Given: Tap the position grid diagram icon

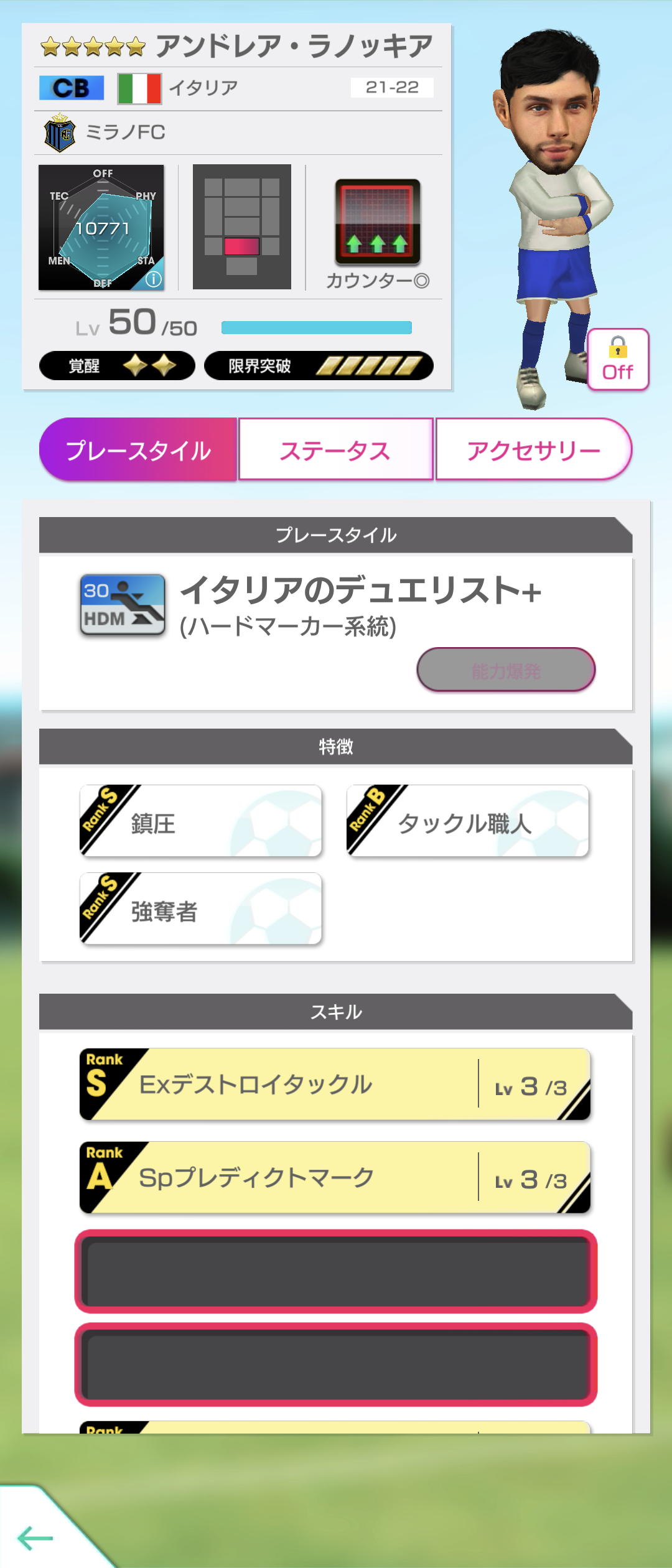Looking at the screenshot, I should pyautogui.click(x=241, y=227).
